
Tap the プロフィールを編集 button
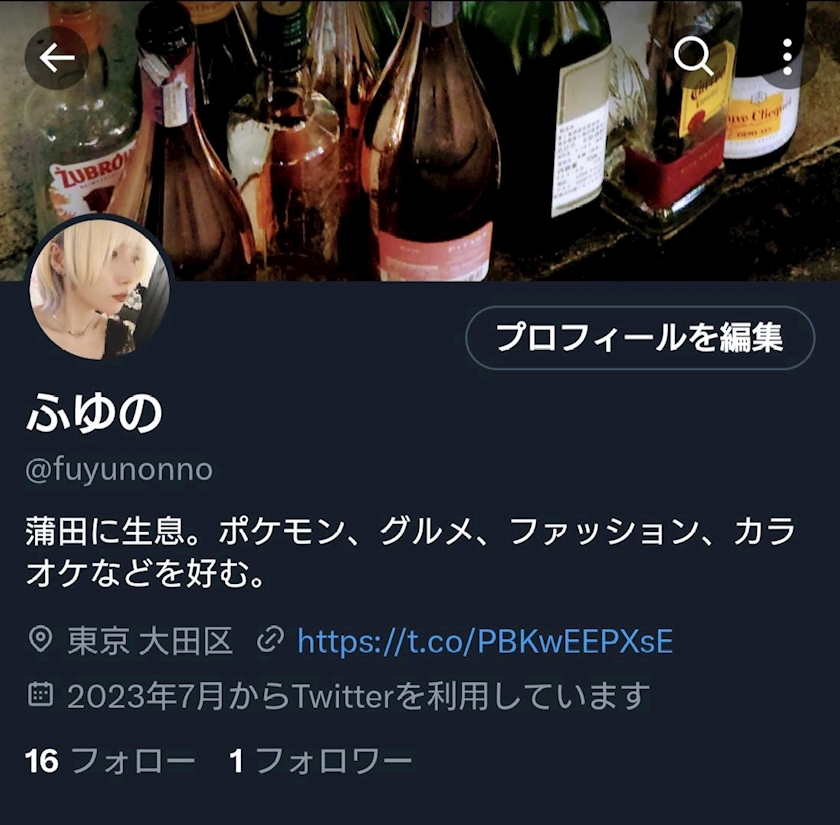640,338
